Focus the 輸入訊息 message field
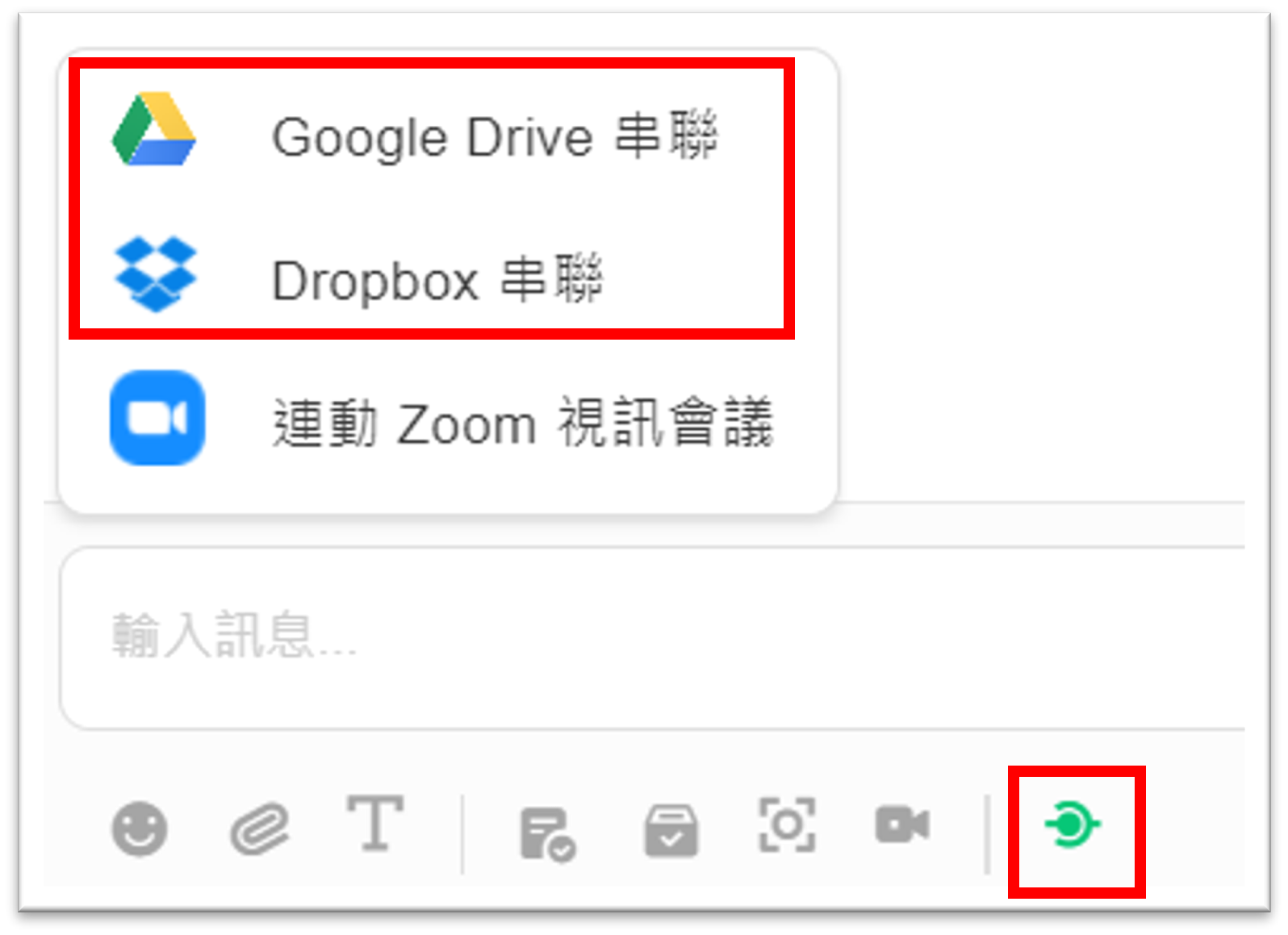The image size is (1288, 935). point(646,637)
